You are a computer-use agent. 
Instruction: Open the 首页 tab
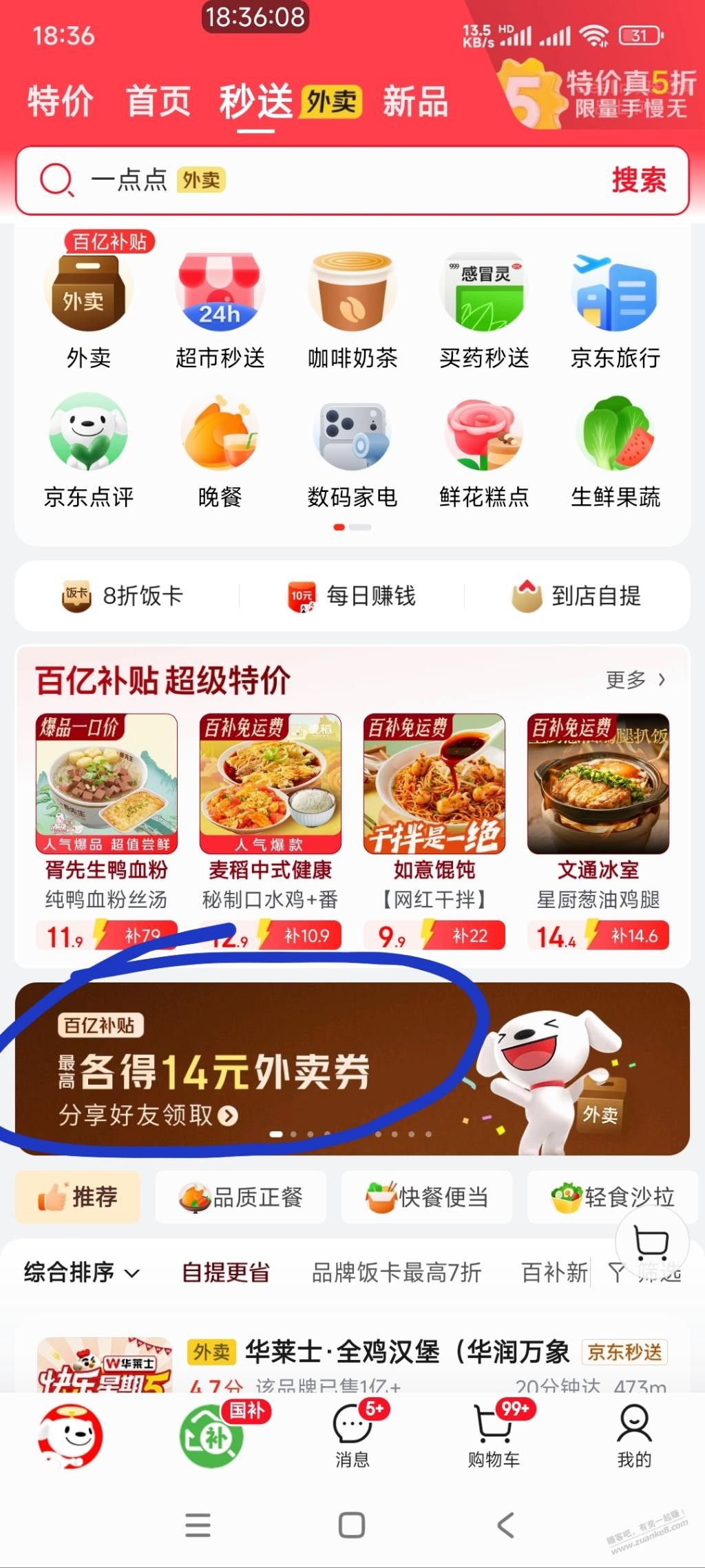pos(158,101)
